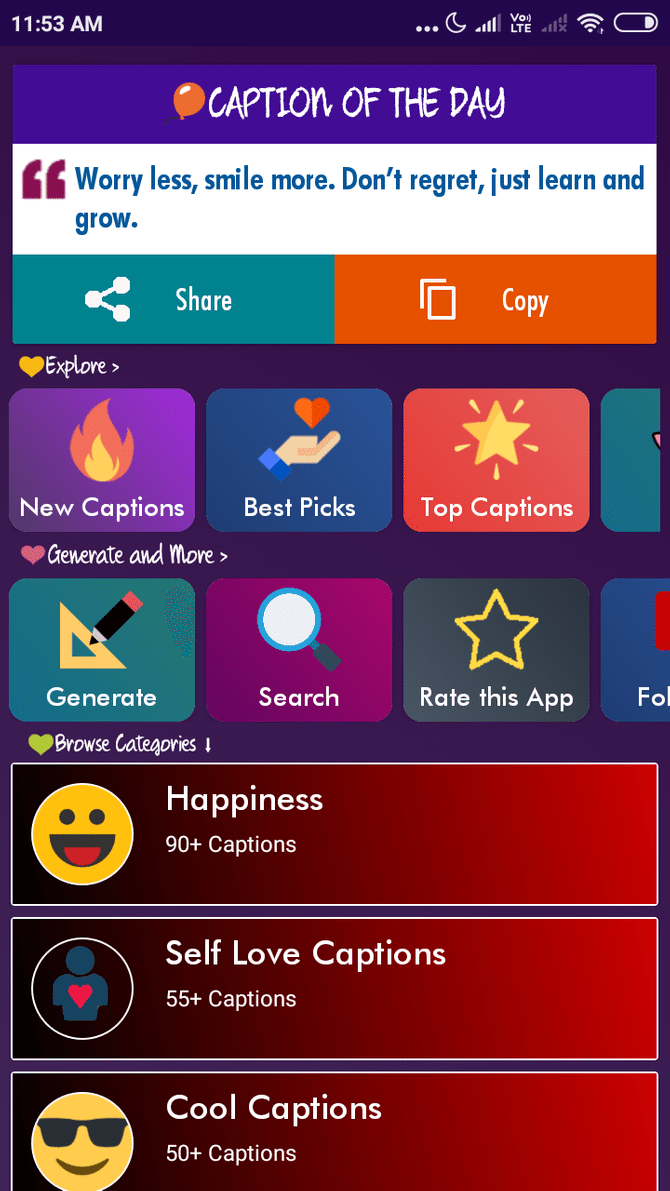Open the Generate caption tool
The width and height of the screenshot is (670, 1191).
102,650
